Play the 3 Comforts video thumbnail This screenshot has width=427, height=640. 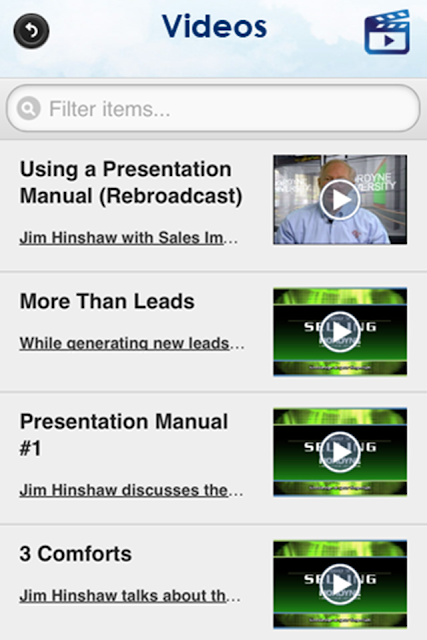(x=340, y=584)
